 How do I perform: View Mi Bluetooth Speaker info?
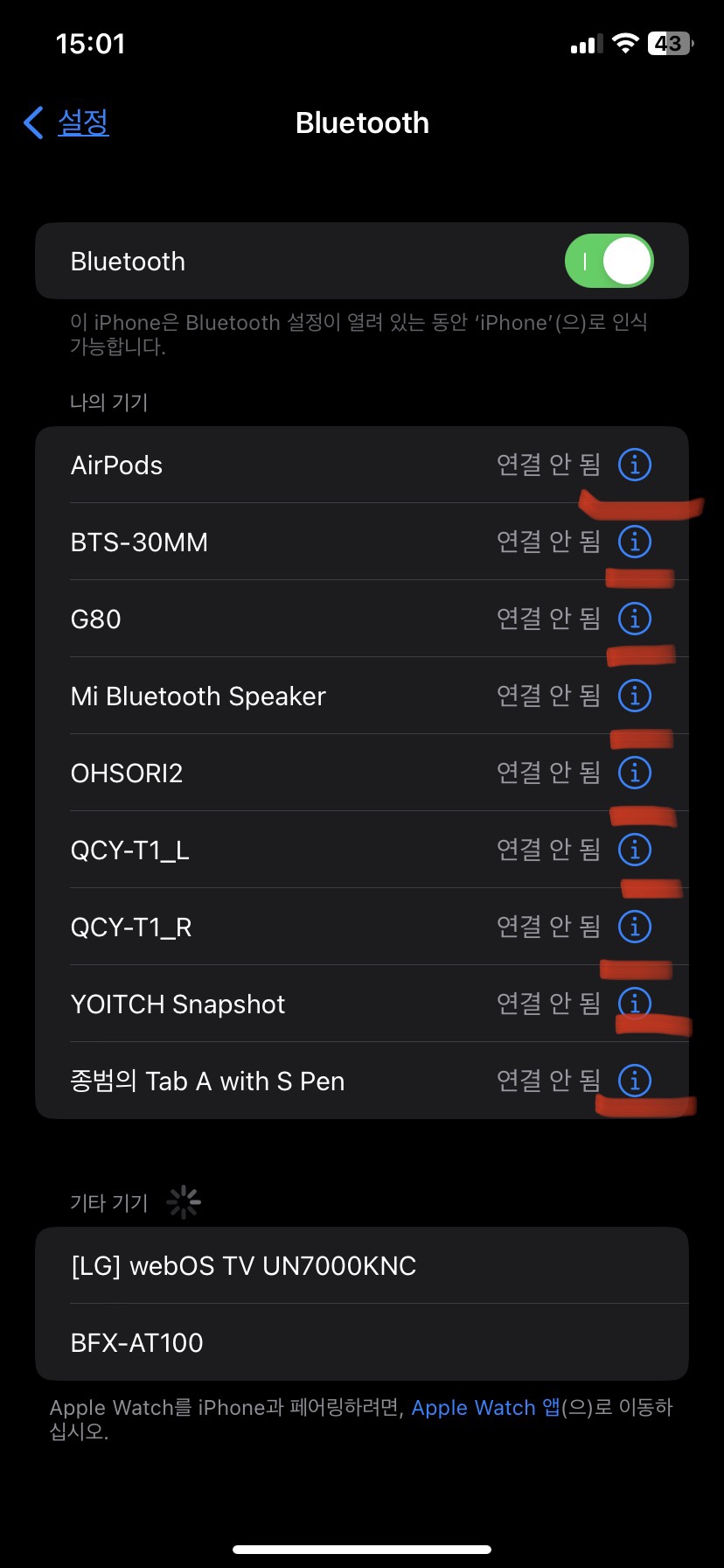[x=635, y=696]
